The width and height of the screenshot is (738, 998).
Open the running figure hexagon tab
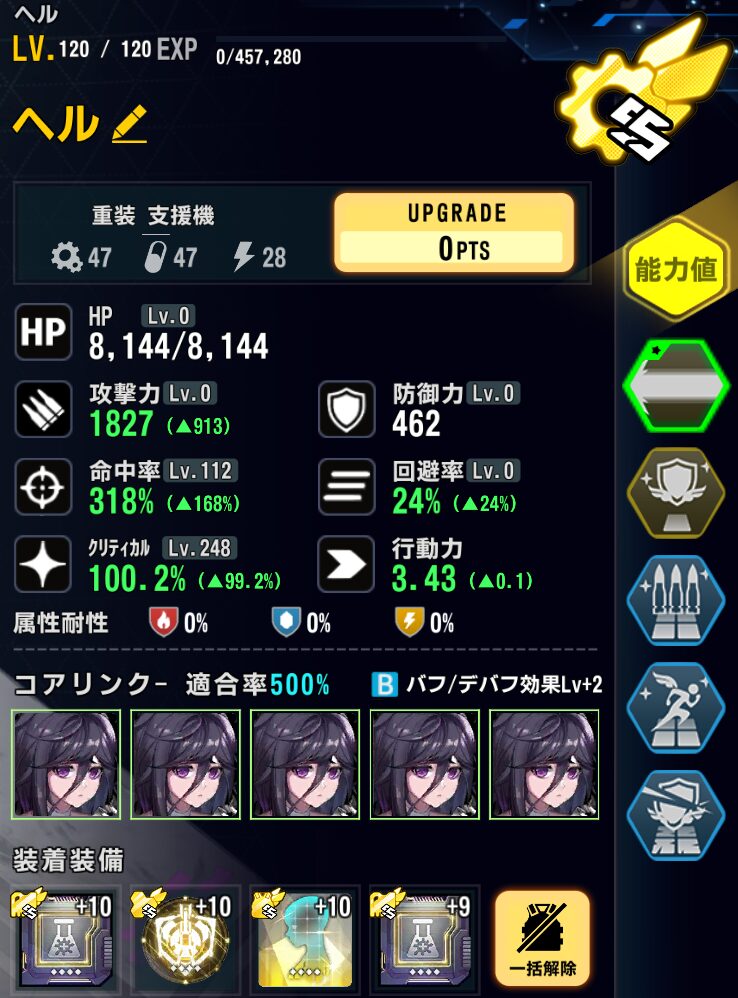(x=676, y=708)
